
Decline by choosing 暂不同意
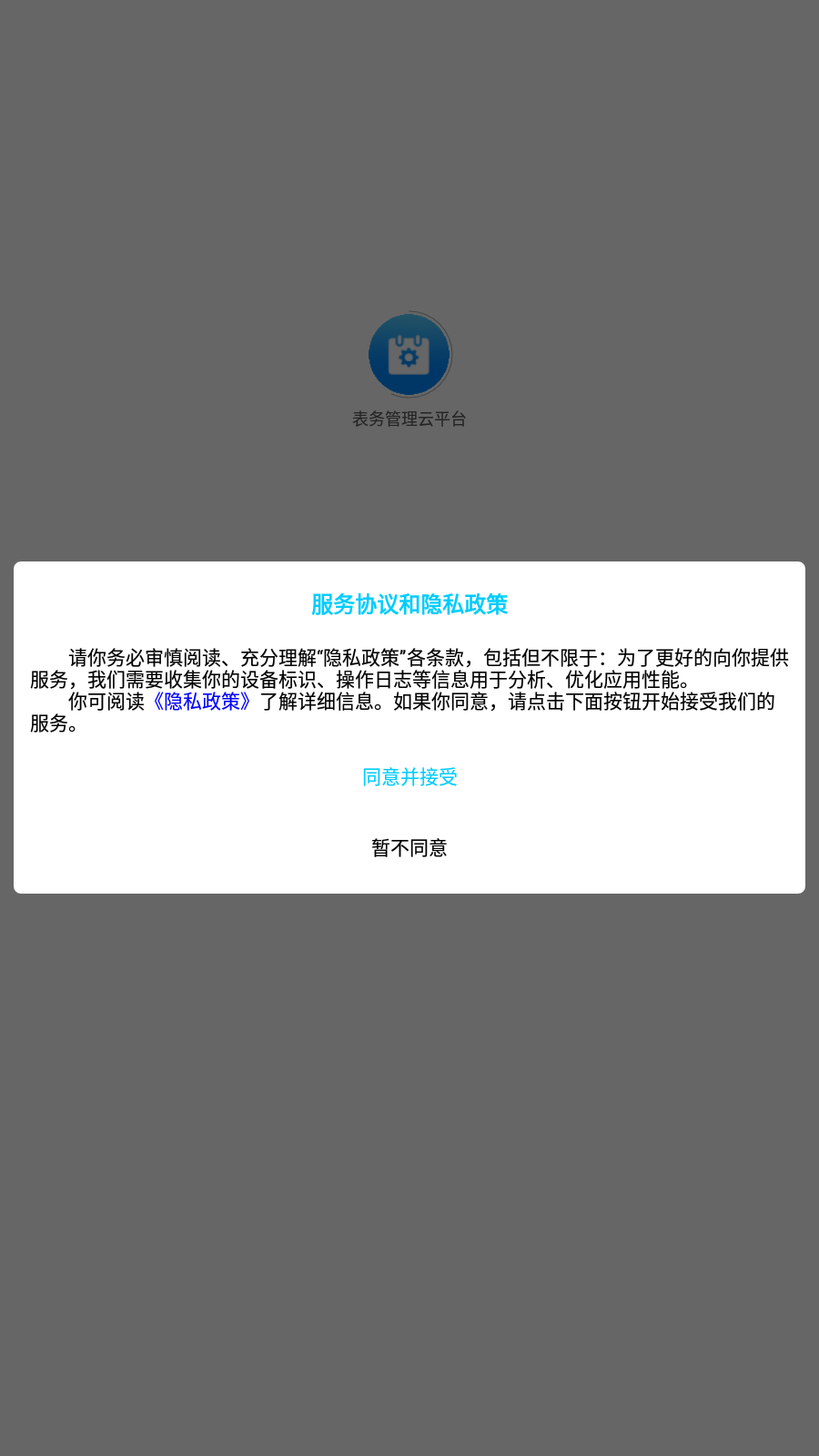point(409,848)
